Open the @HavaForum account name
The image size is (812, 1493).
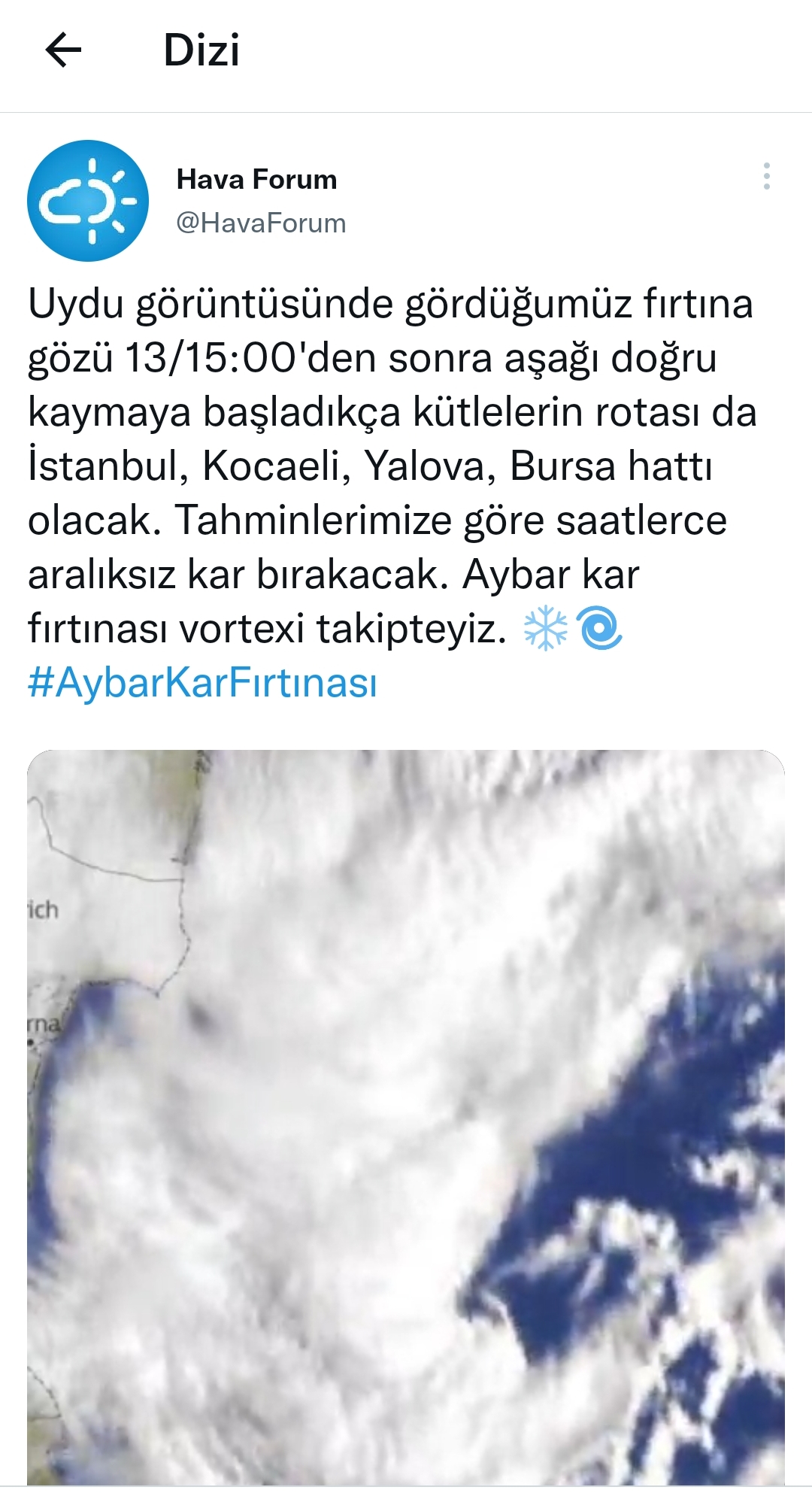tap(260, 223)
